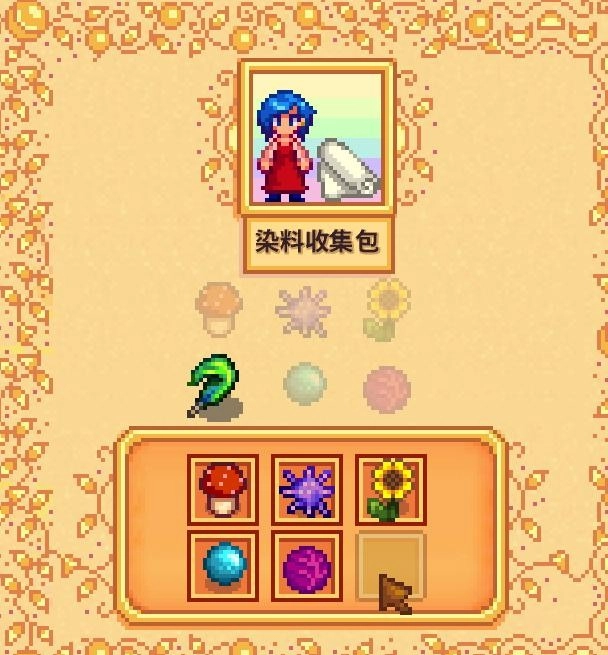Image resolution: width=608 pixels, height=655 pixels.
Task: Tap the empty bundle slot
Action: pyautogui.click(x=391, y=566)
